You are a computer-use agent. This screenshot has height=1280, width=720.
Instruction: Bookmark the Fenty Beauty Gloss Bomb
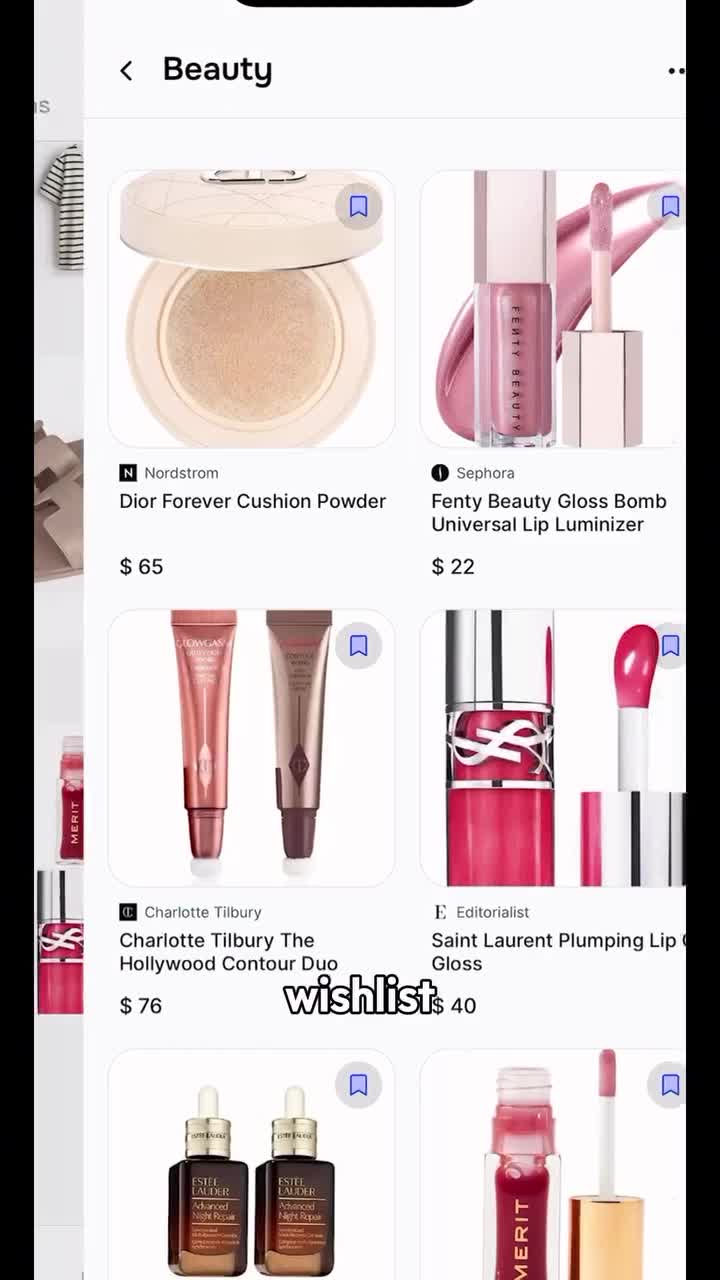click(x=669, y=207)
